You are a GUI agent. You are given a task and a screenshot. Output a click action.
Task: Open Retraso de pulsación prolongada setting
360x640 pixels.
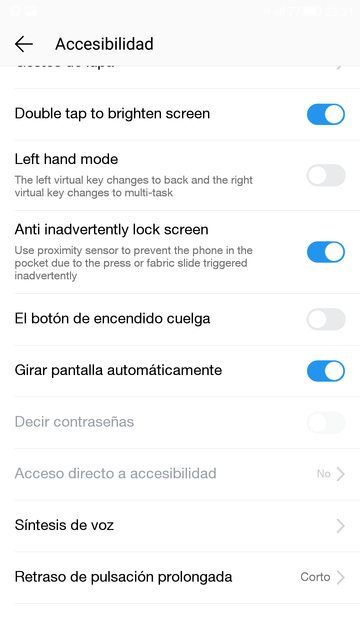coord(180,577)
